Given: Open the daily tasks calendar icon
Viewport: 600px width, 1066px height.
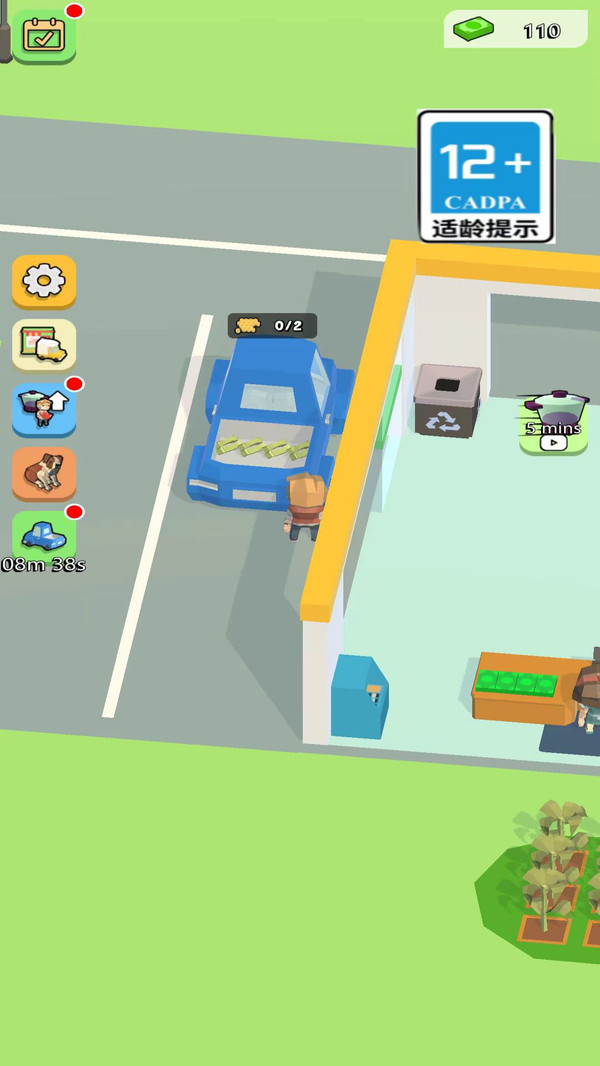Looking at the screenshot, I should coord(44,35).
